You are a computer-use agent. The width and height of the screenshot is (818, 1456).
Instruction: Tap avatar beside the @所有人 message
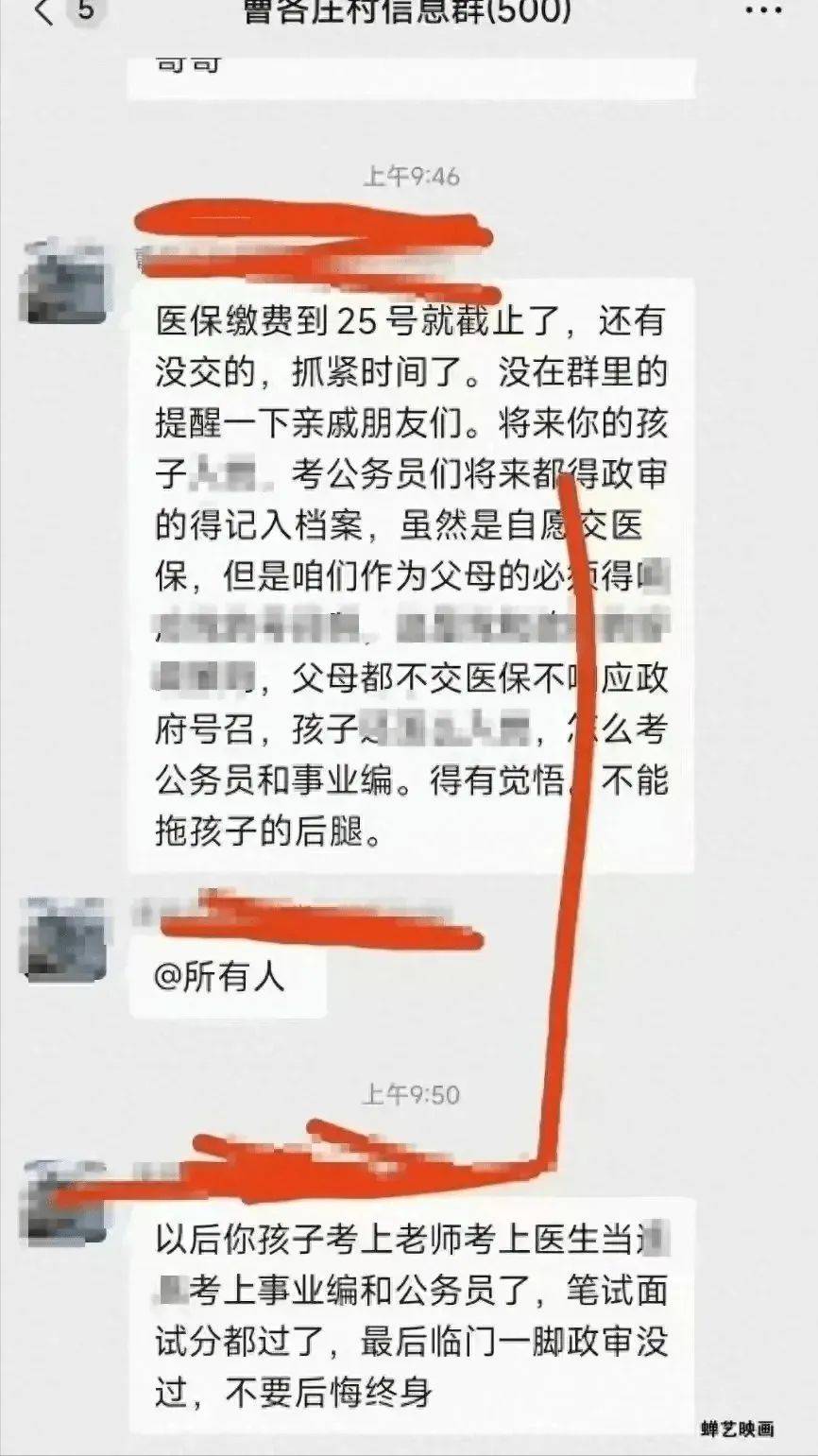(64, 938)
